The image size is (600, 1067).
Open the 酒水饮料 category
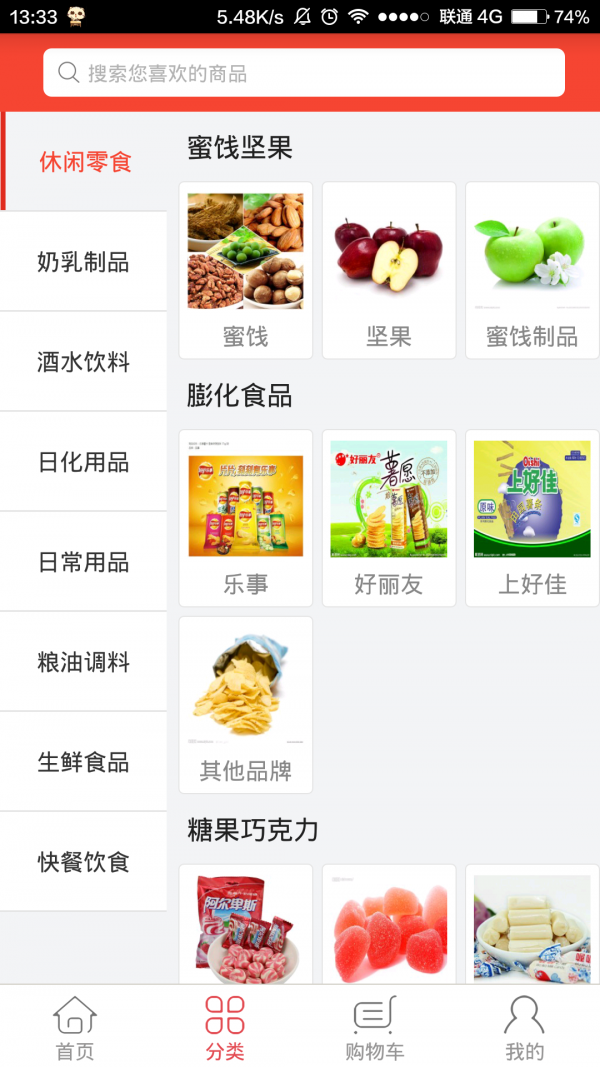click(83, 362)
